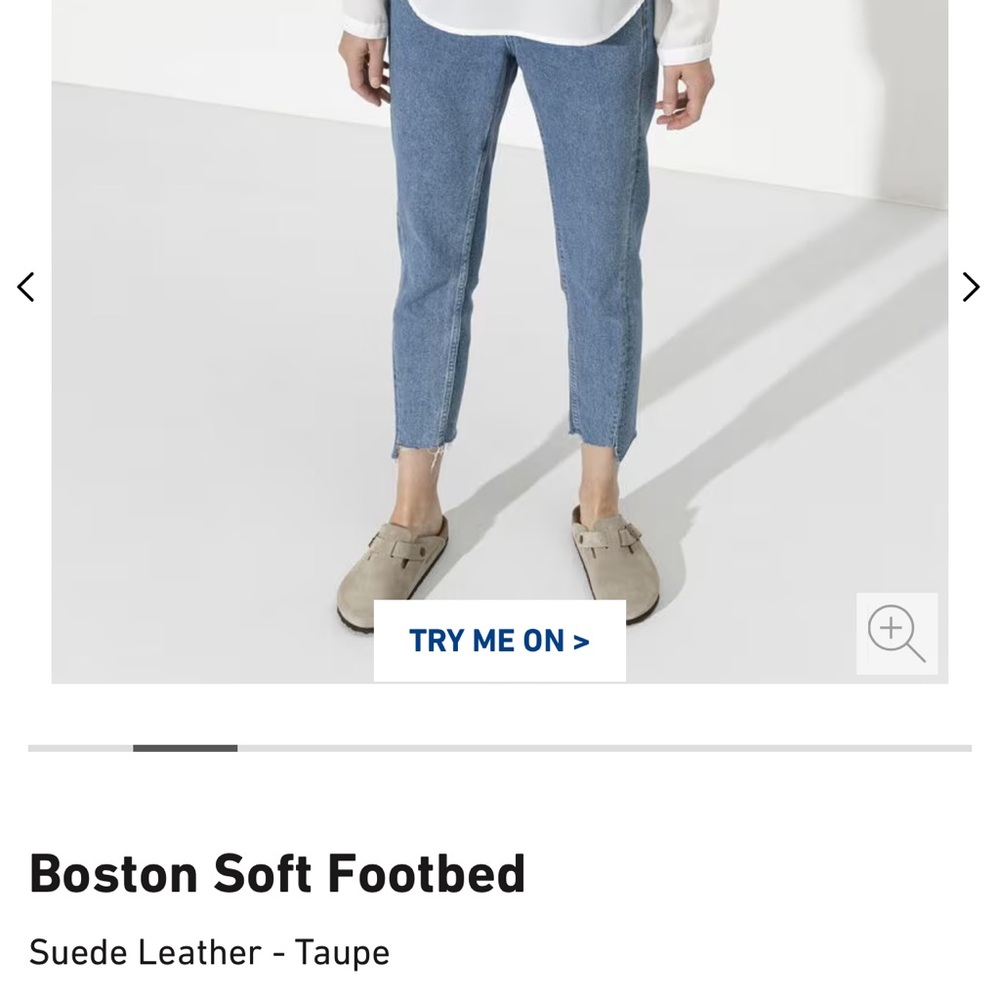Zoom in with the magnifier icon
This screenshot has height=1000, width=1000.
(896, 634)
